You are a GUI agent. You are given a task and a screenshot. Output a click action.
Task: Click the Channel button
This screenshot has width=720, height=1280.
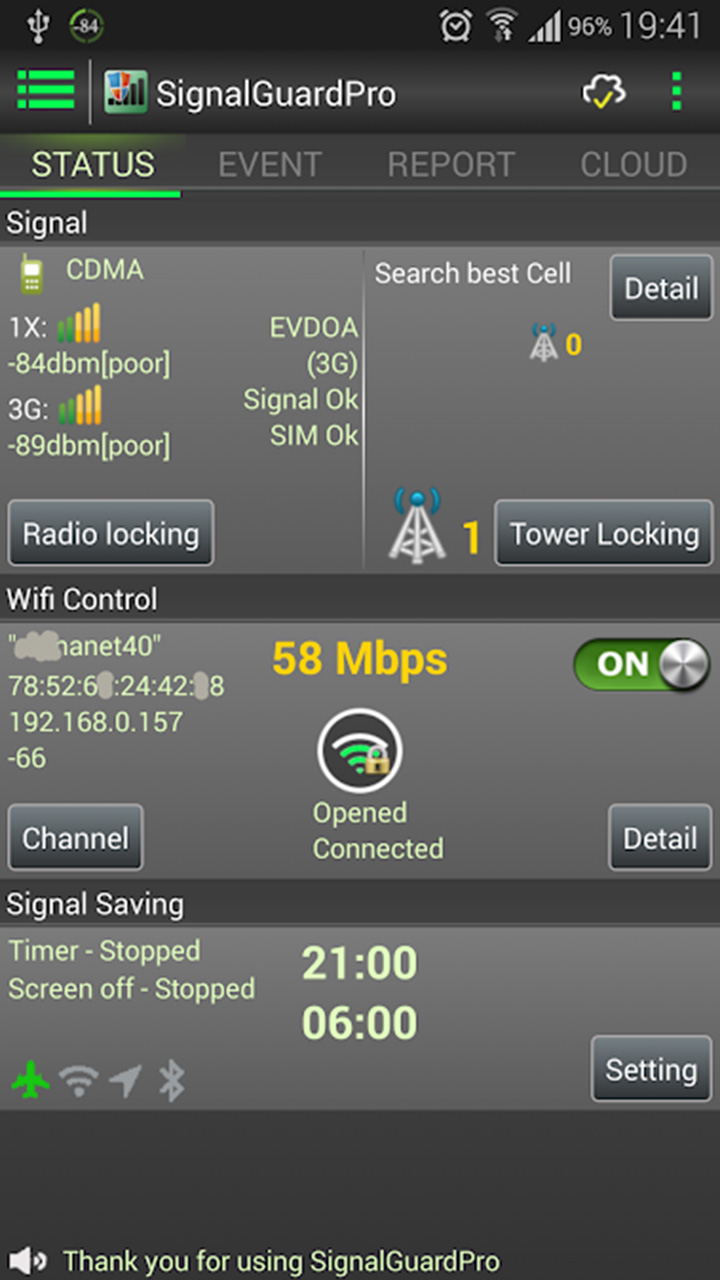click(x=75, y=838)
